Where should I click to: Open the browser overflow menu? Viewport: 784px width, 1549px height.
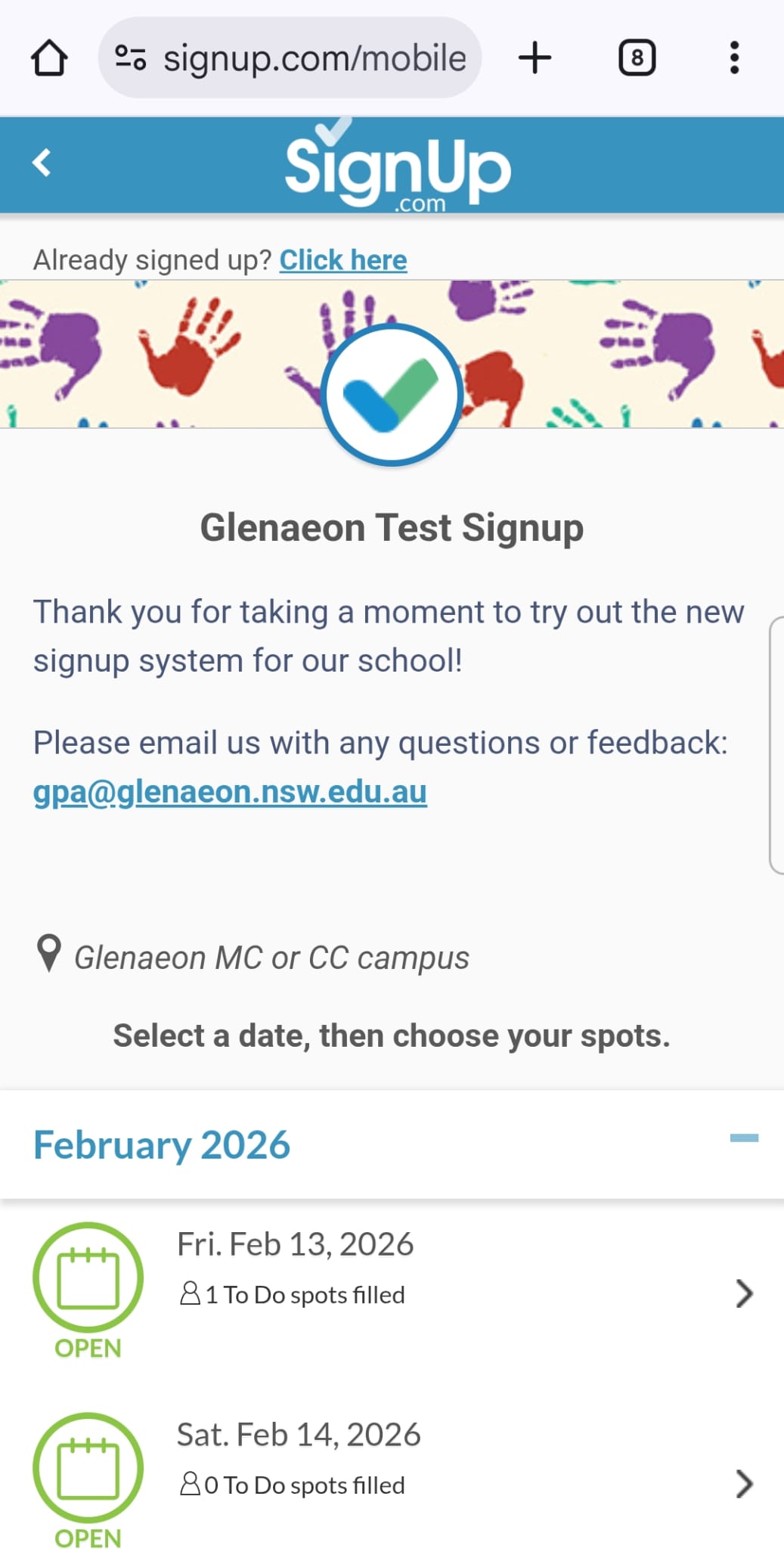tap(733, 58)
